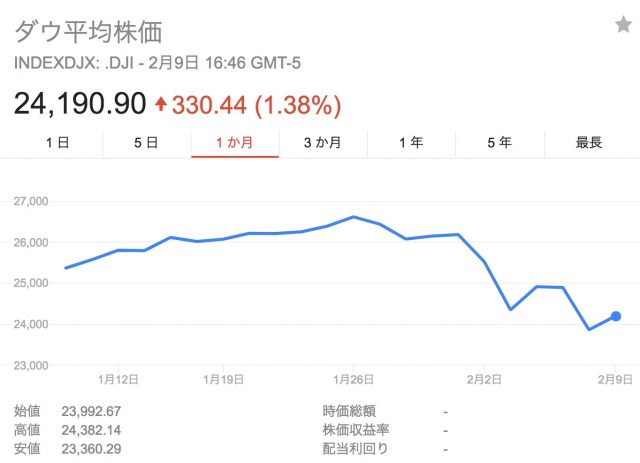Tap the latest data point on chart
Image resolution: width=640 pixels, height=463 pixels.
pyautogui.click(x=616, y=316)
